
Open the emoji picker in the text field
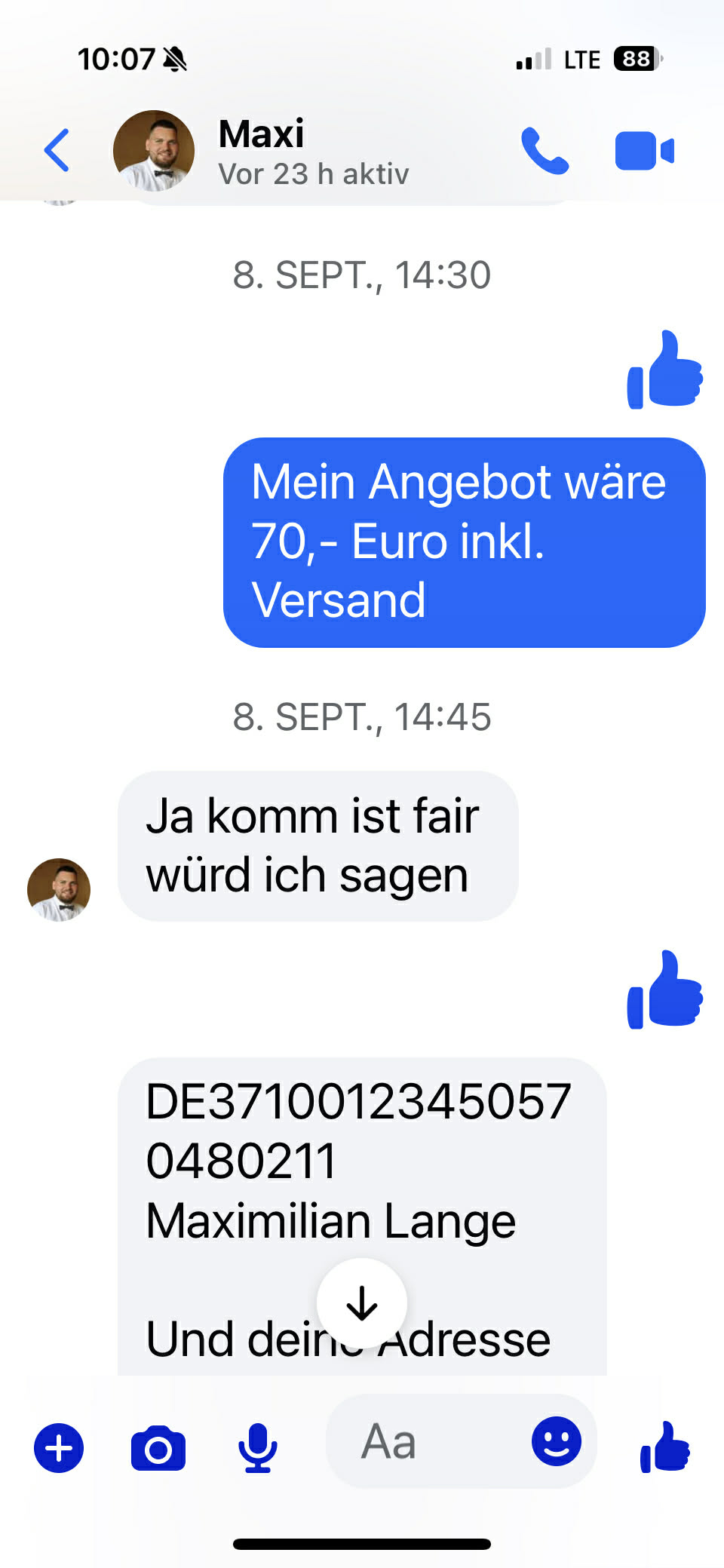point(557,1441)
